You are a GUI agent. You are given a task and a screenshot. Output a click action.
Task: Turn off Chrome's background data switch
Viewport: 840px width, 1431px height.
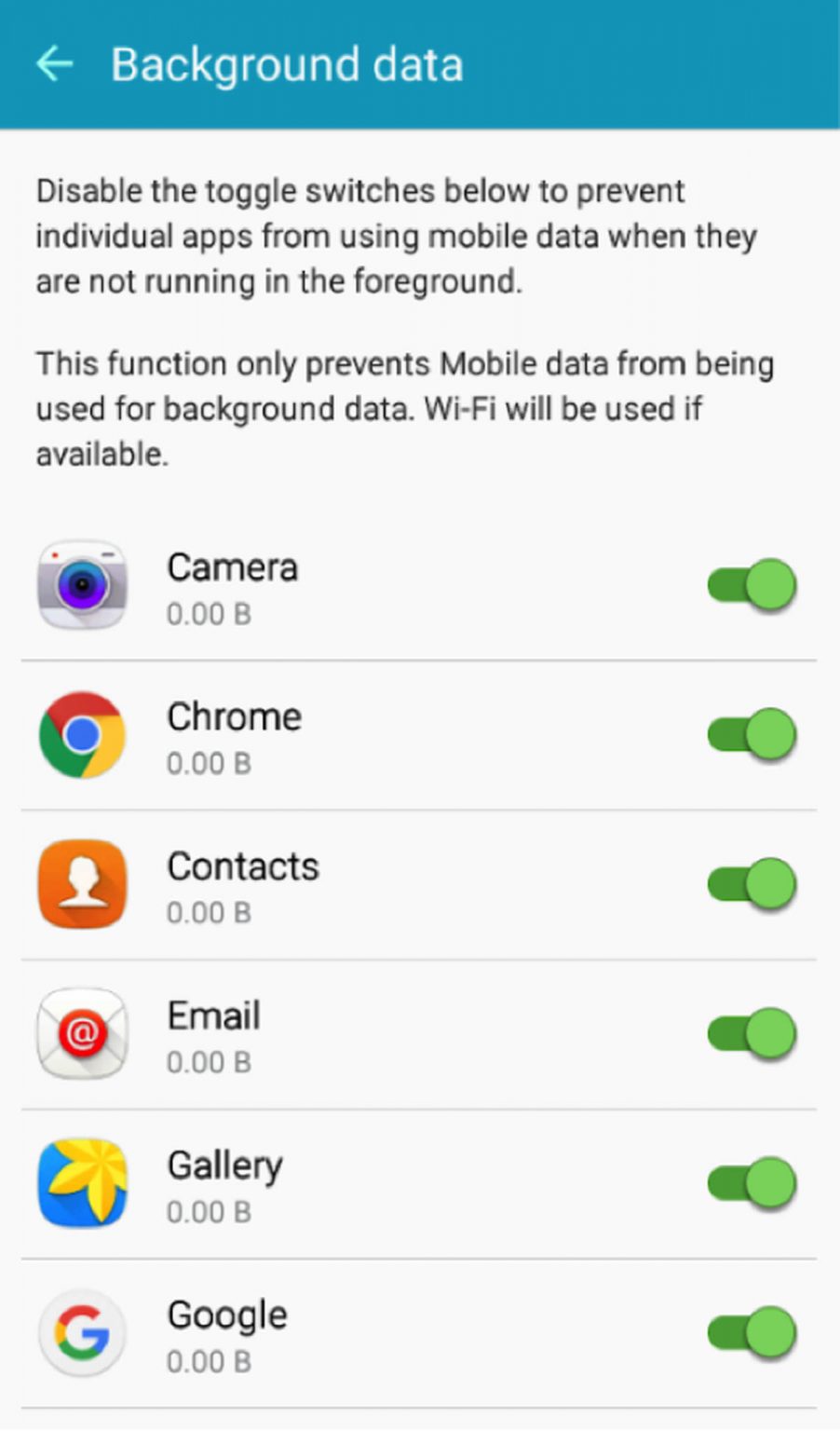[752, 735]
